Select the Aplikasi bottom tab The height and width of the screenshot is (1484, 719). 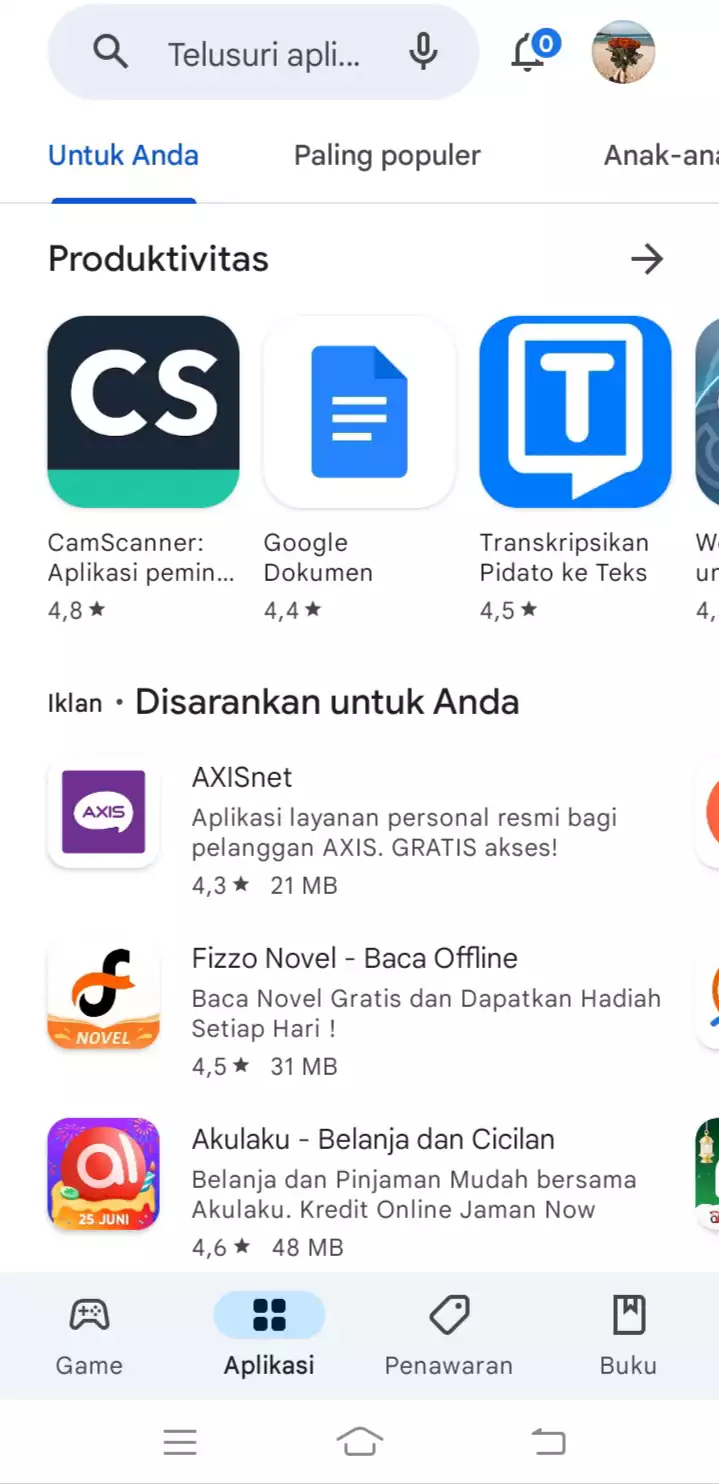pyautogui.click(x=269, y=1336)
